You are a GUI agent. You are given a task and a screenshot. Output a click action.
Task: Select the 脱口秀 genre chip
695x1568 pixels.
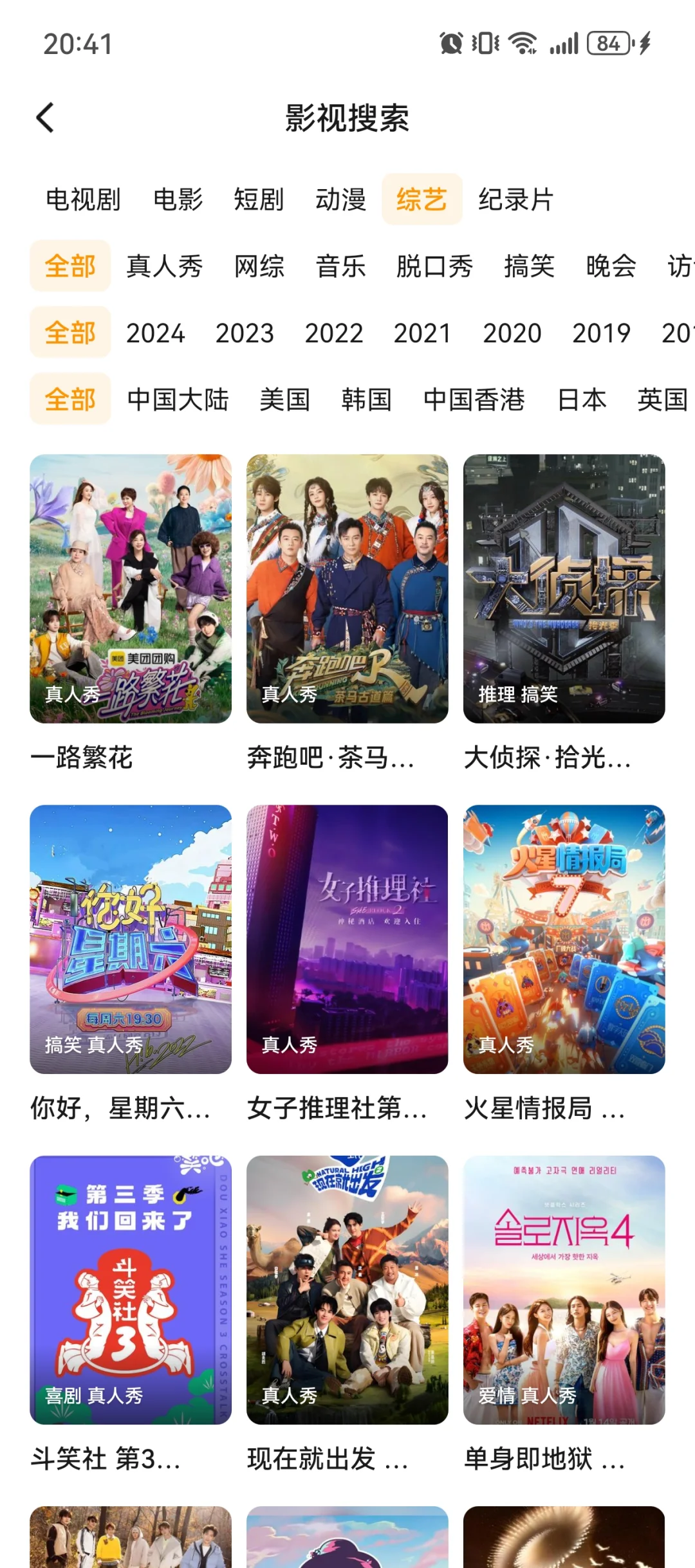pyautogui.click(x=434, y=266)
